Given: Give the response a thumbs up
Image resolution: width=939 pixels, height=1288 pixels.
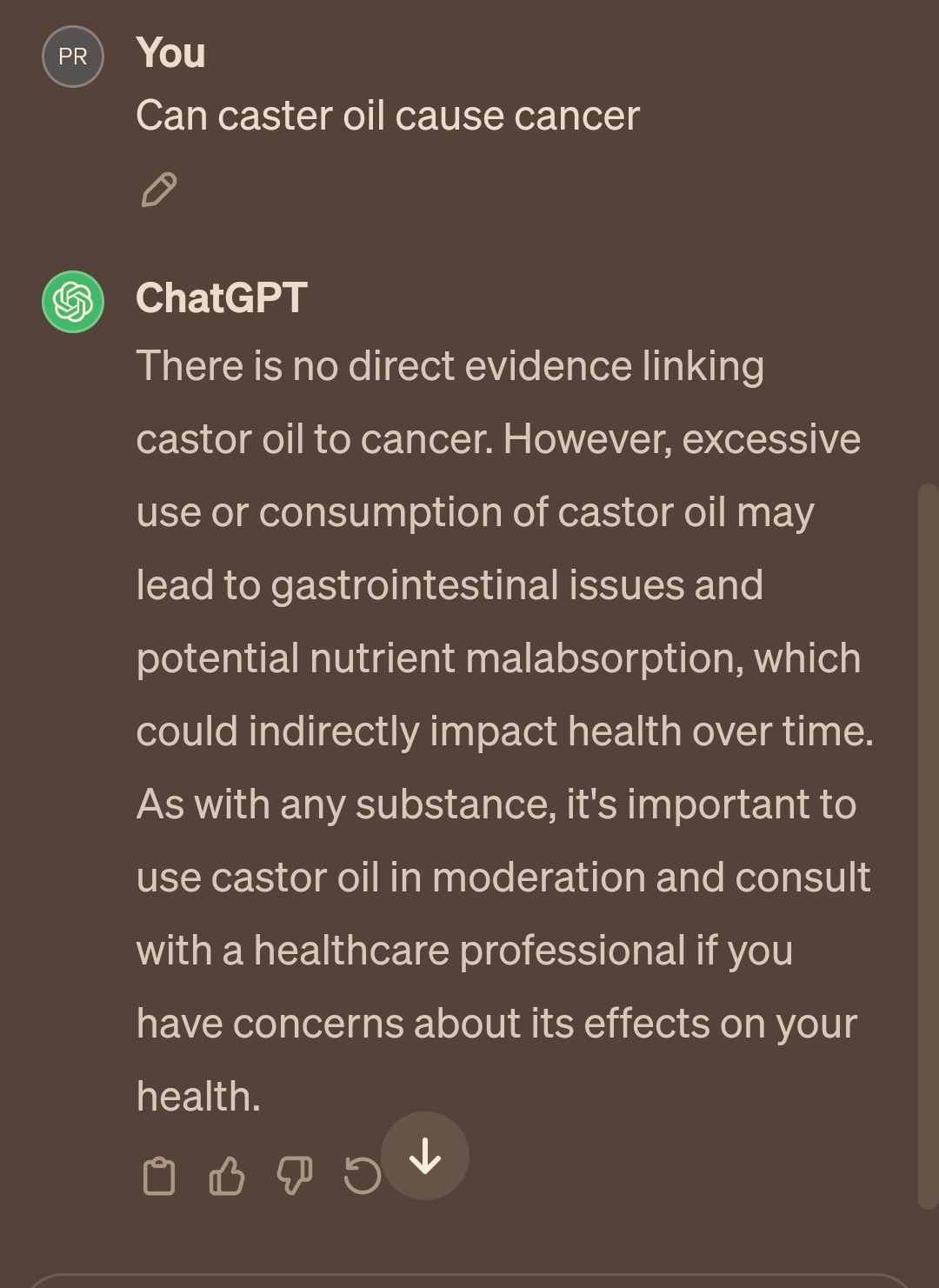Looking at the screenshot, I should point(227,1176).
